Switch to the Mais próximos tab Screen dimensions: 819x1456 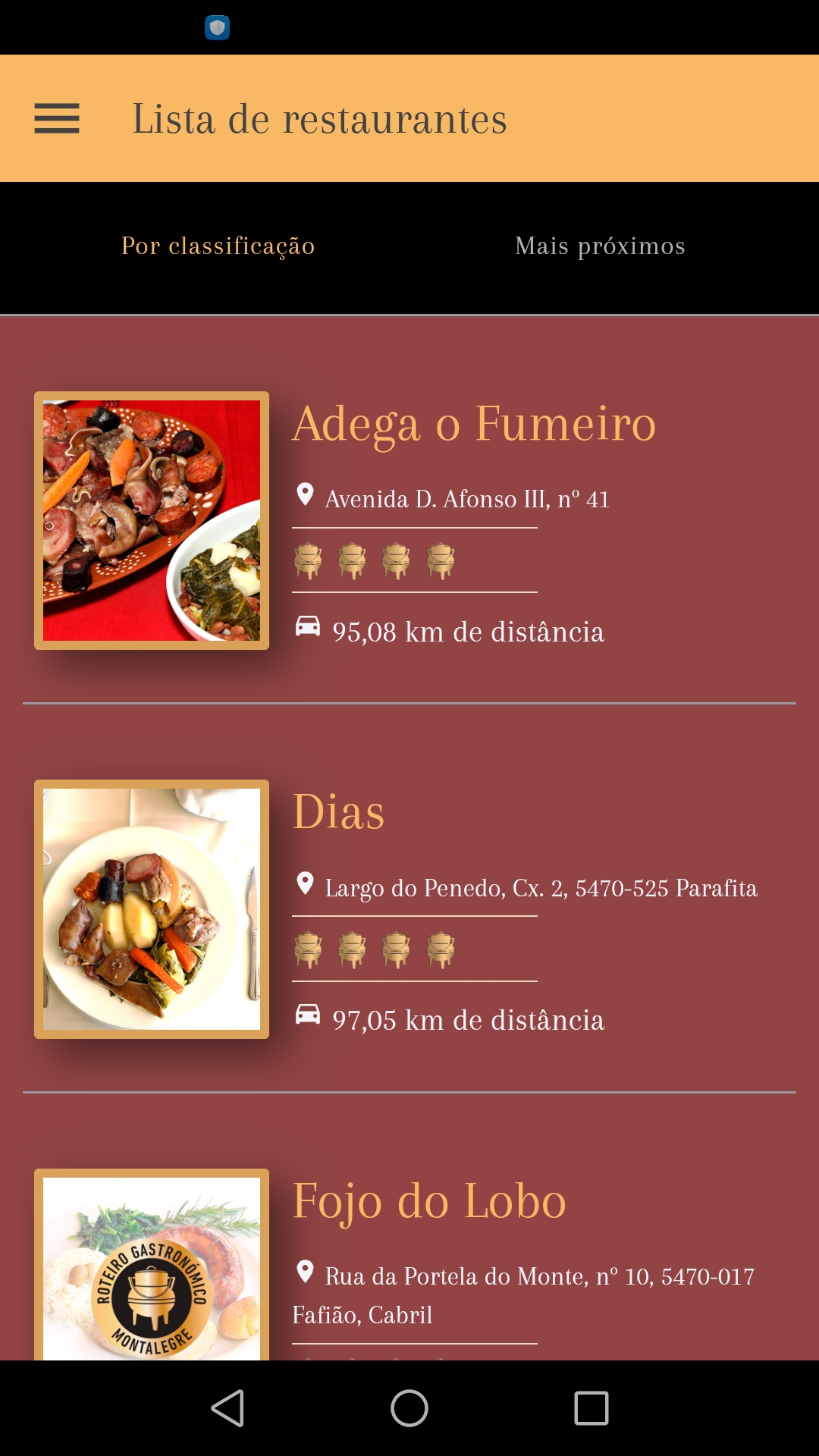pyautogui.click(x=600, y=246)
